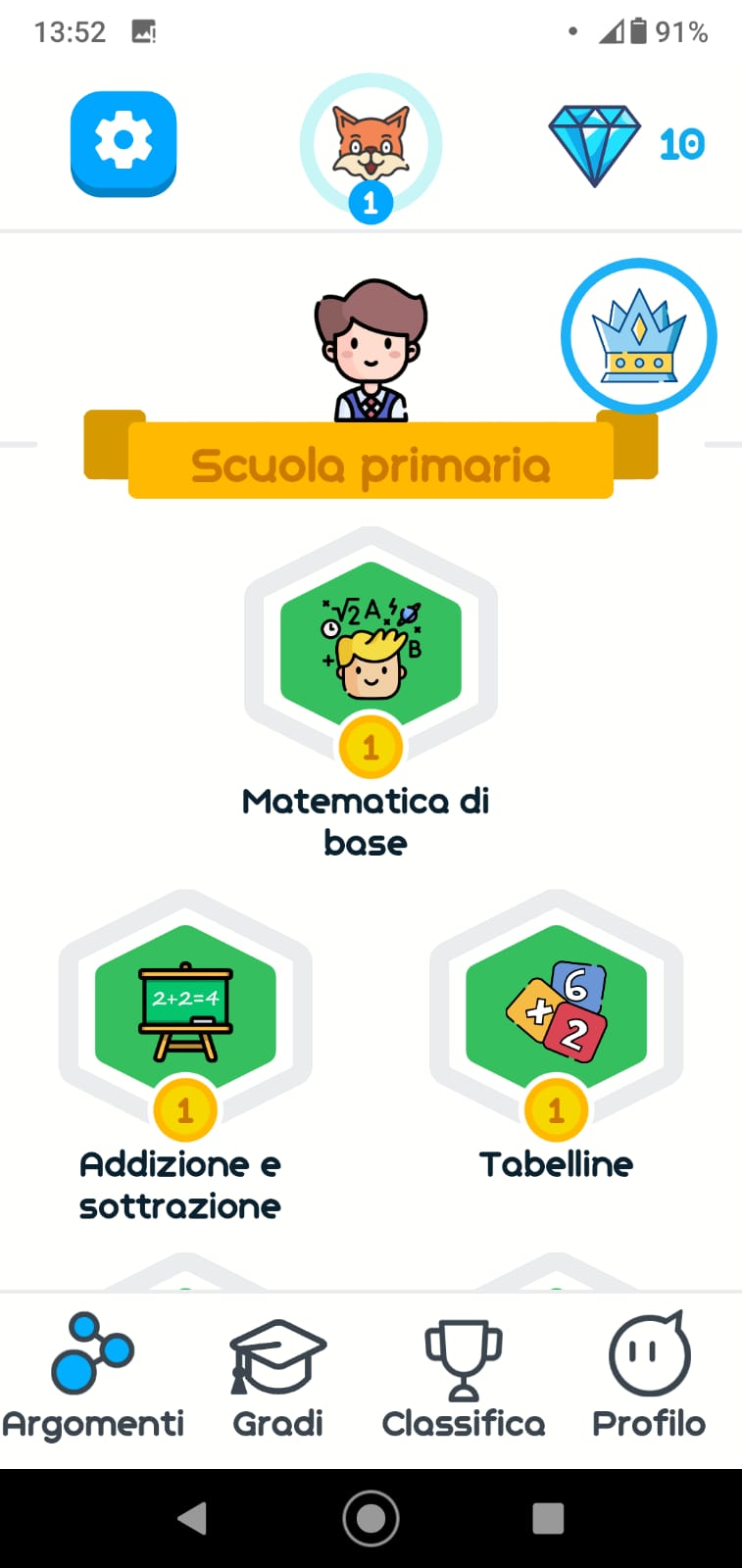View the Classifica tab
Image resolution: width=742 pixels, height=1568 pixels.
point(464,1377)
